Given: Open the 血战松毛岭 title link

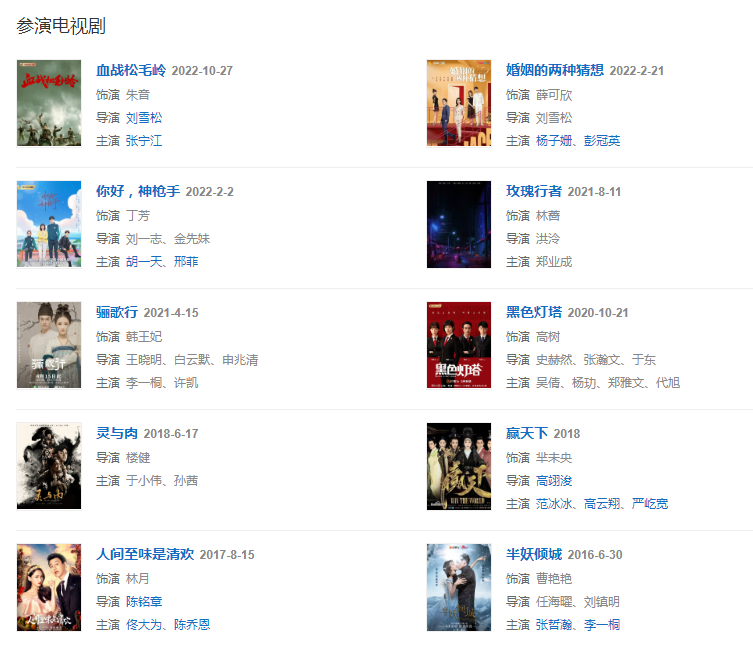Looking at the screenshot, I should click(131, 70).
